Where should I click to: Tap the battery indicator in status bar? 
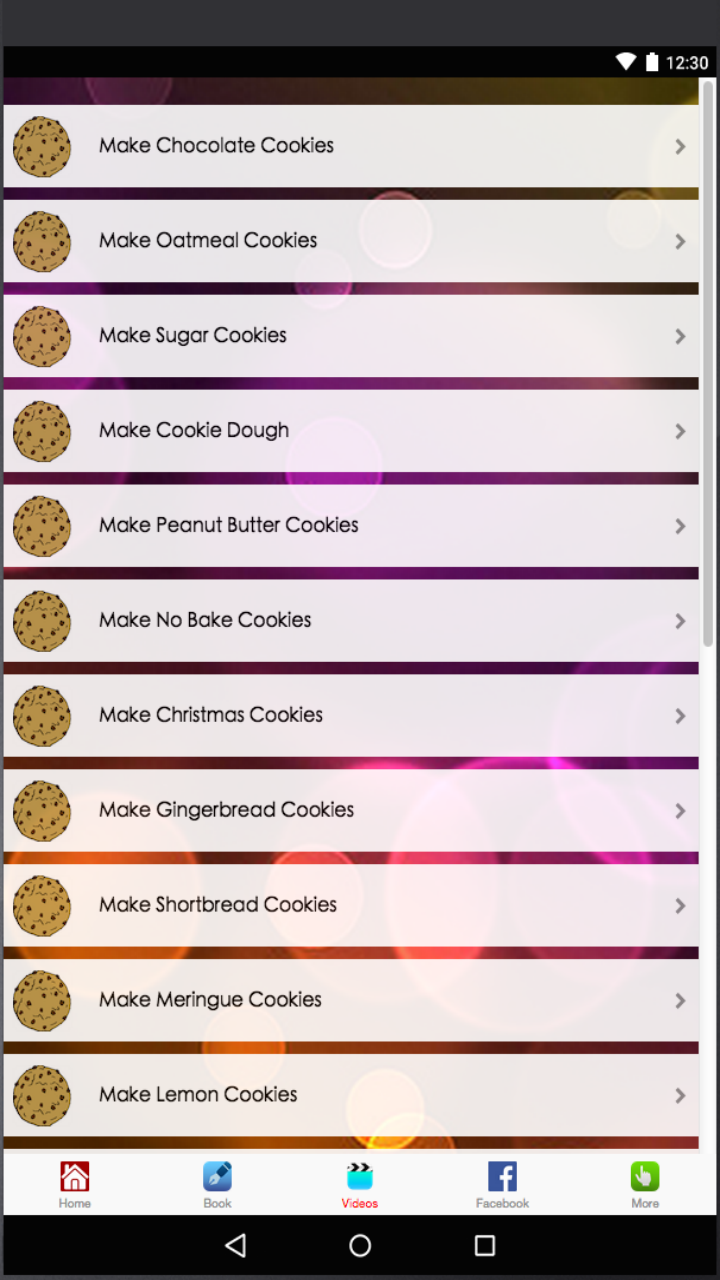coord(651,61)
